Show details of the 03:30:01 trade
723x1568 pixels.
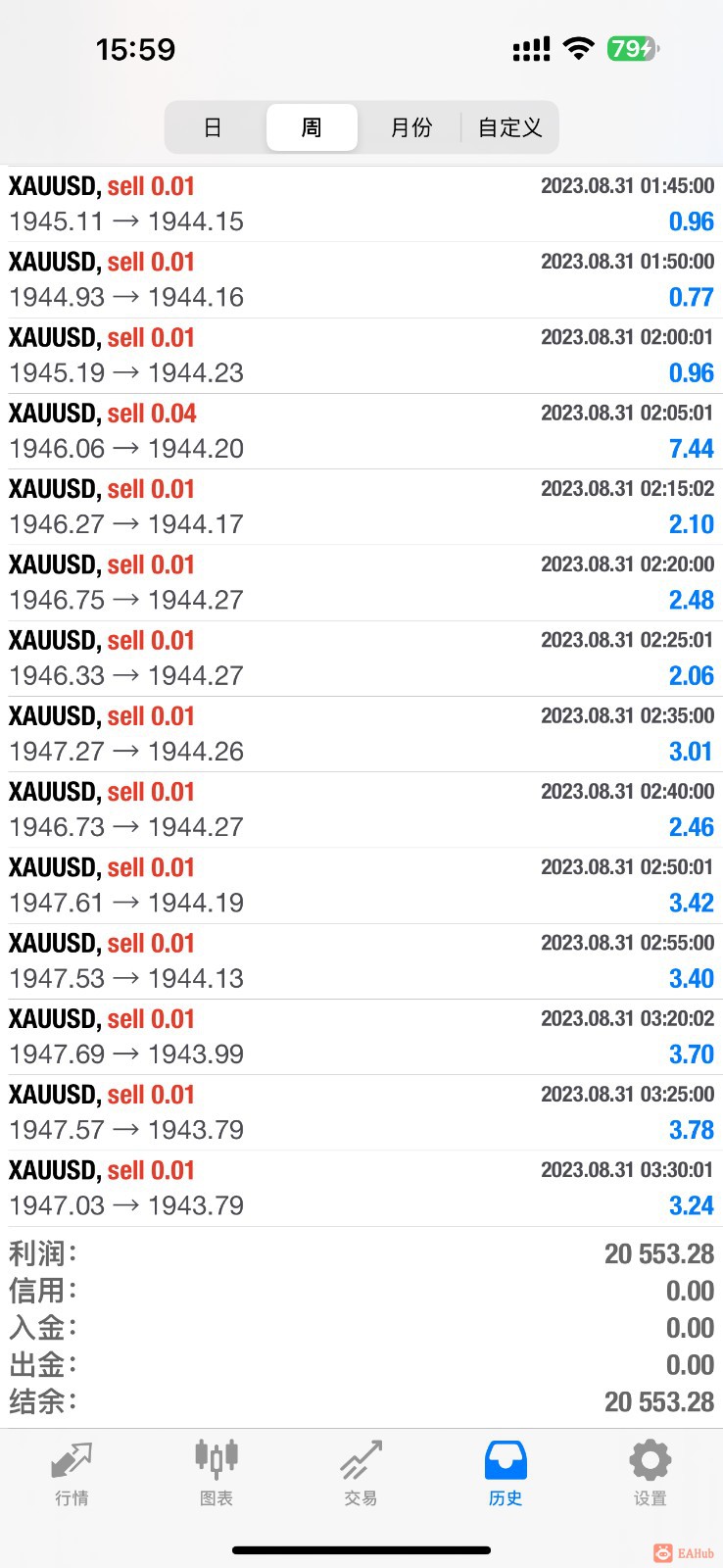(x=361, y=1188)
